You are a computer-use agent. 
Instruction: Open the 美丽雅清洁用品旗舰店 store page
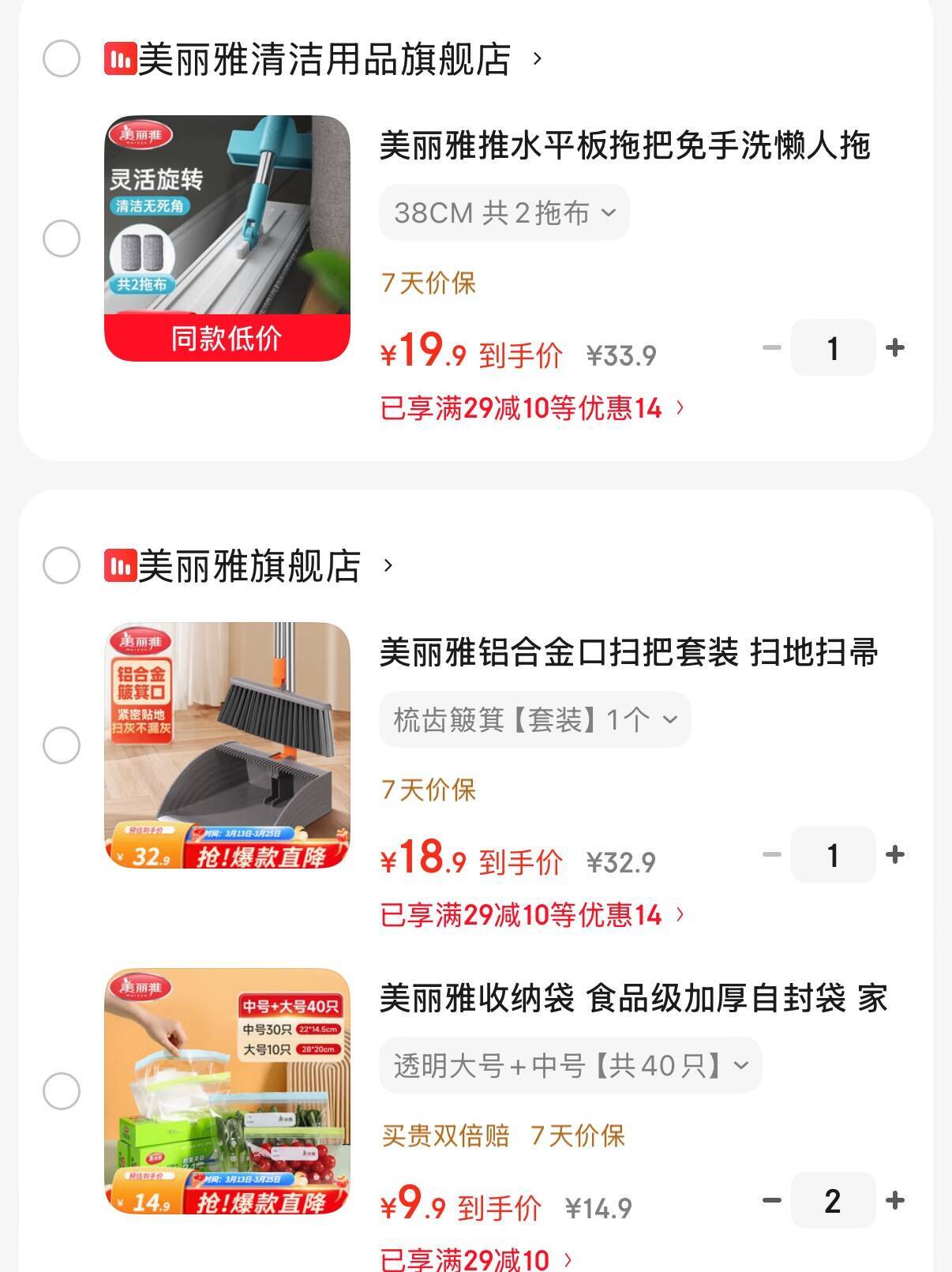click(x=324, y=59)
